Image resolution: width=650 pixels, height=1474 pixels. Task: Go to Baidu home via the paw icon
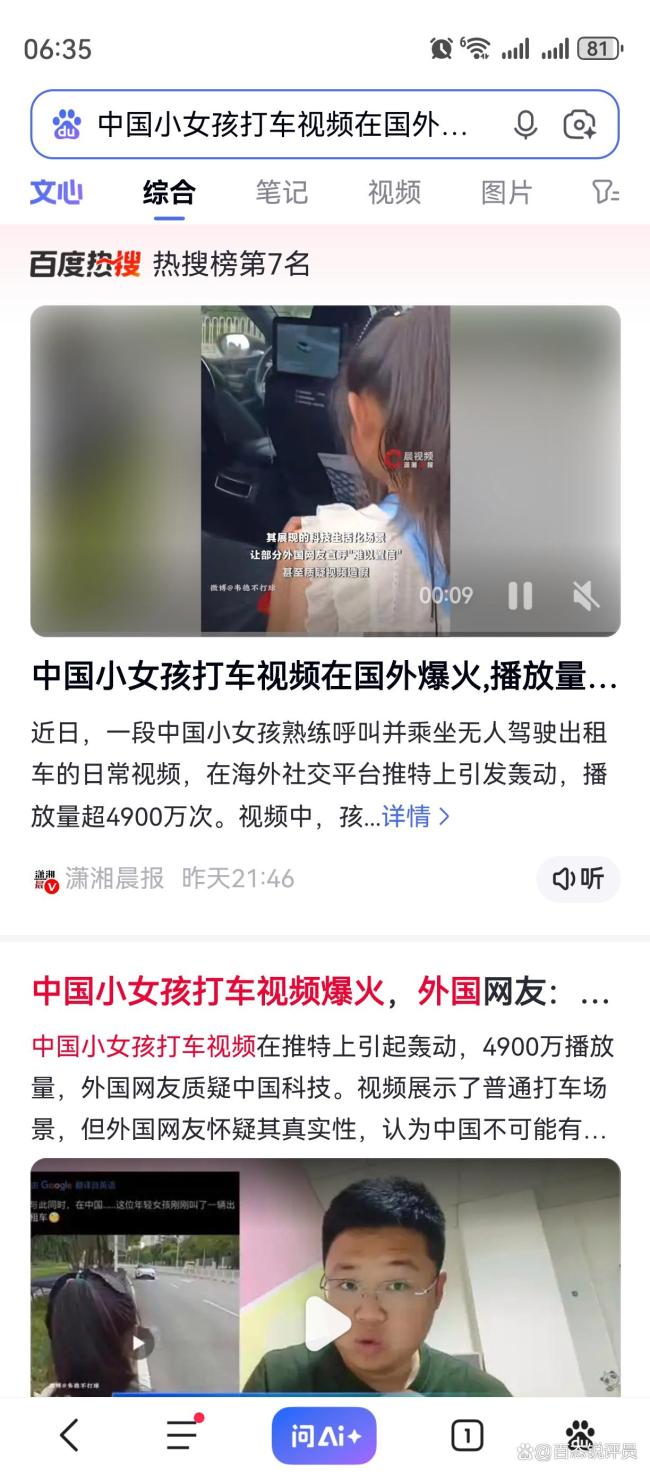[580, 1434]
